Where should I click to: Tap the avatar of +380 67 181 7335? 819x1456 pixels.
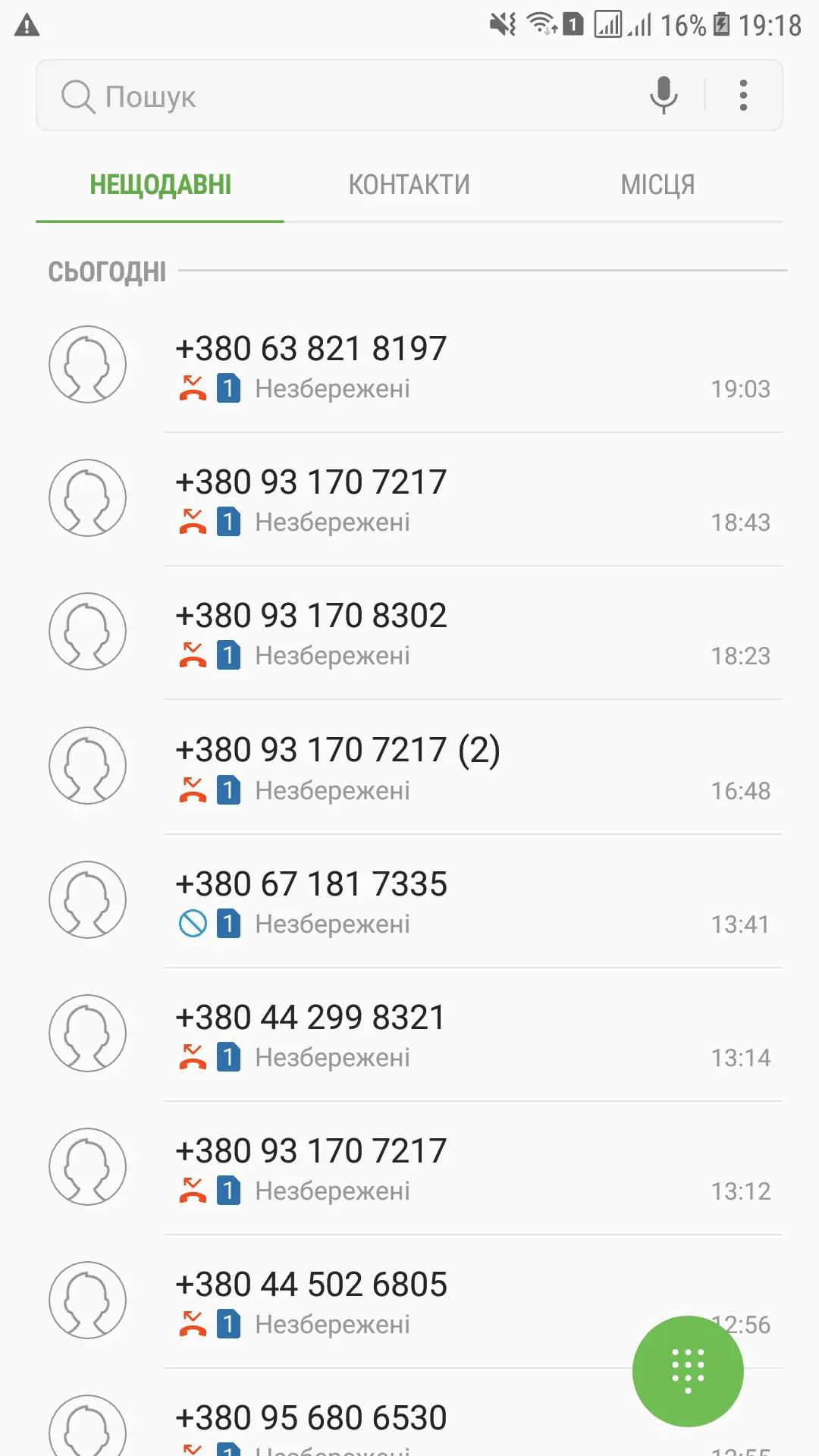pyautogui.click(x=88, y=900)
